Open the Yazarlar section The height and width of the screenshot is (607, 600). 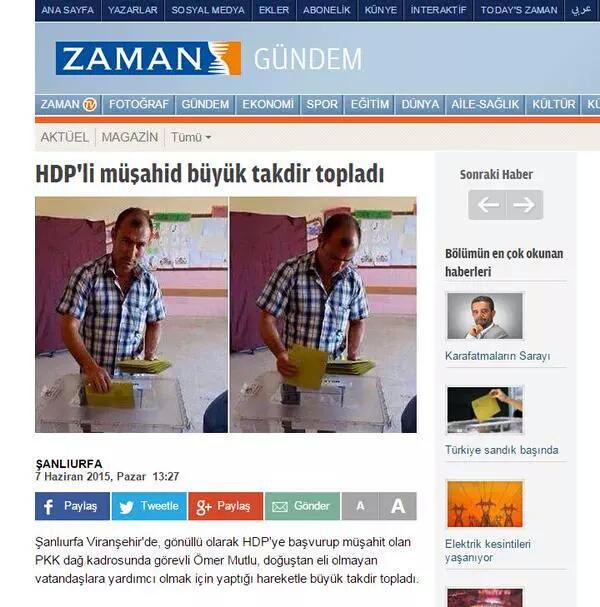(132, 10)
